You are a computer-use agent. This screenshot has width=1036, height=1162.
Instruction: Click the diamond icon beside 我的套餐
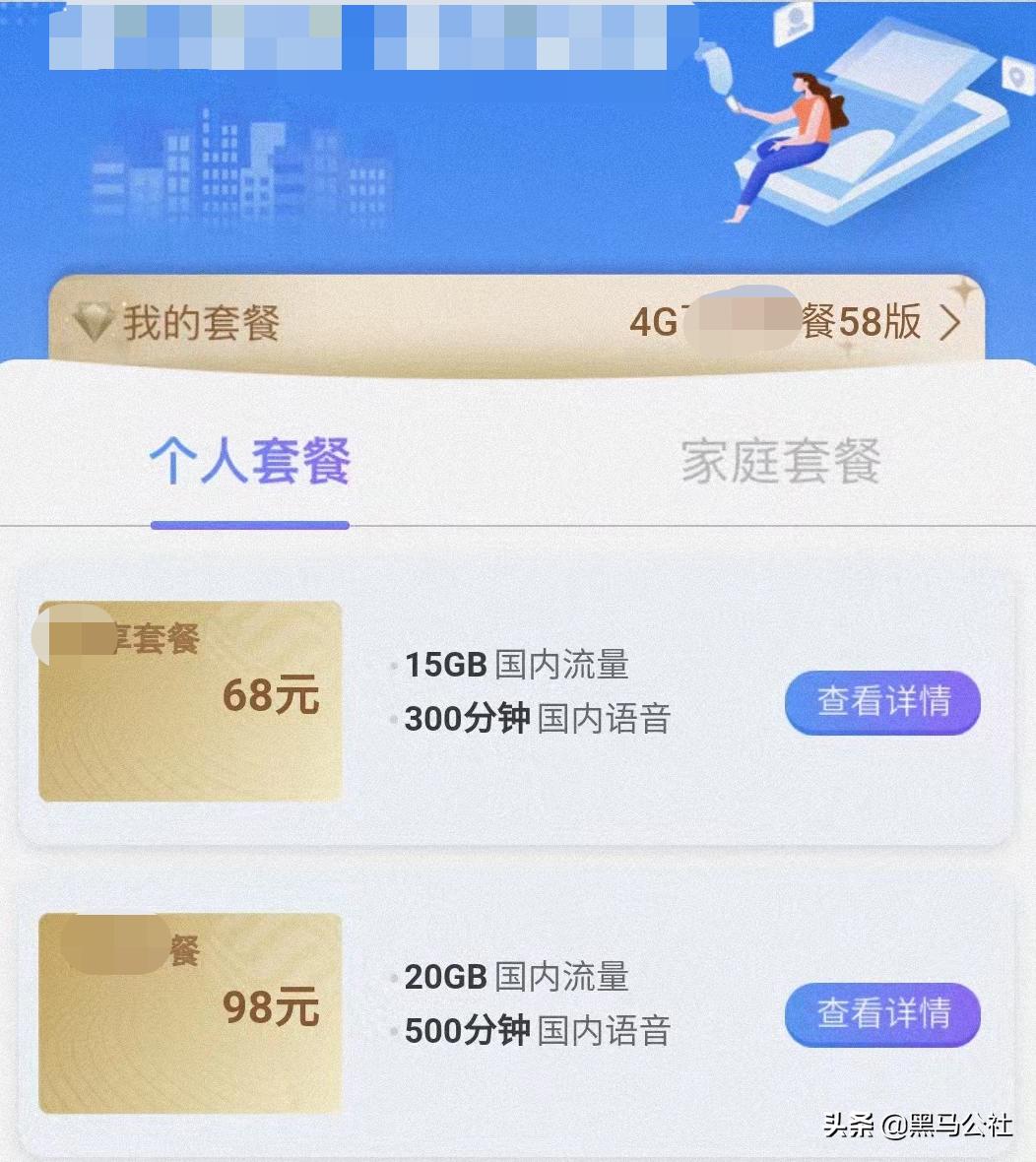click(x=95, y=322)
